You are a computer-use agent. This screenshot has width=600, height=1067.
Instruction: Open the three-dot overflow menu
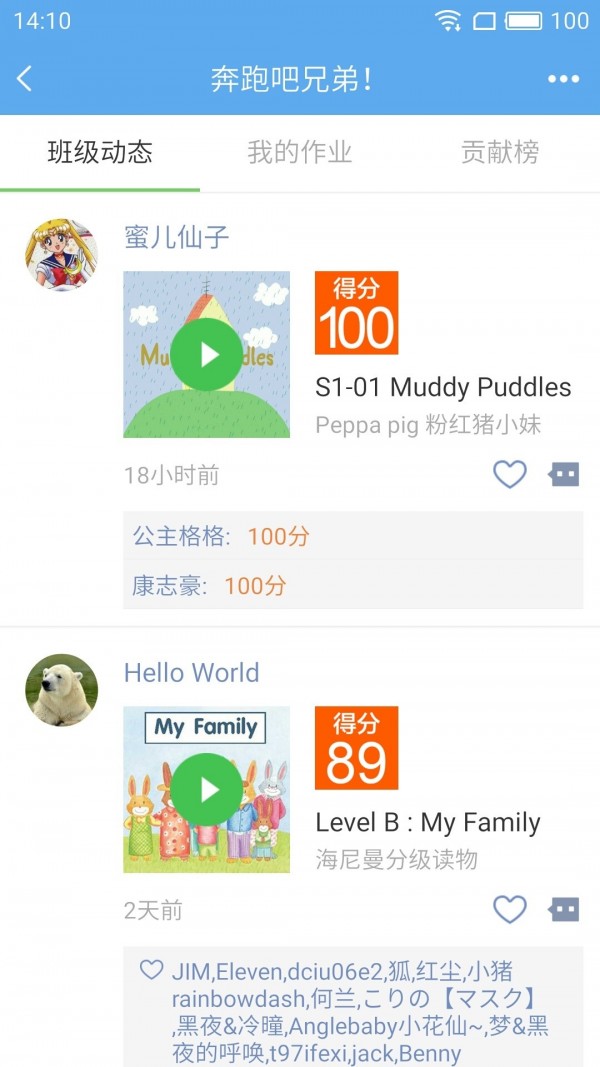pos(563,79)
